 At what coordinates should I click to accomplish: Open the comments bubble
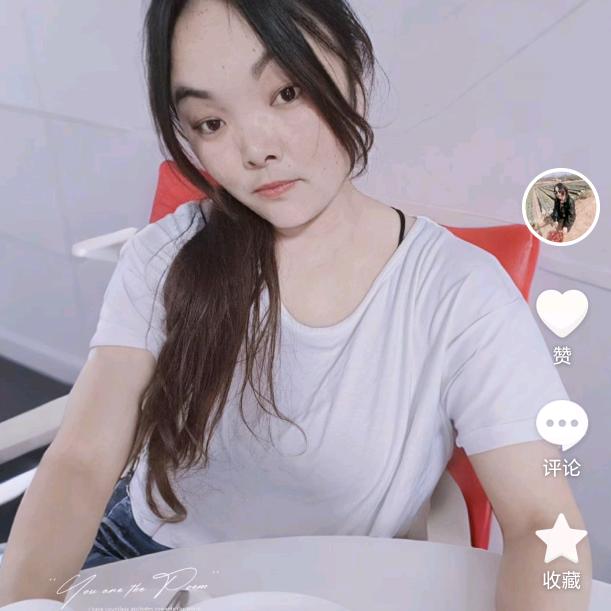[561, 425]
